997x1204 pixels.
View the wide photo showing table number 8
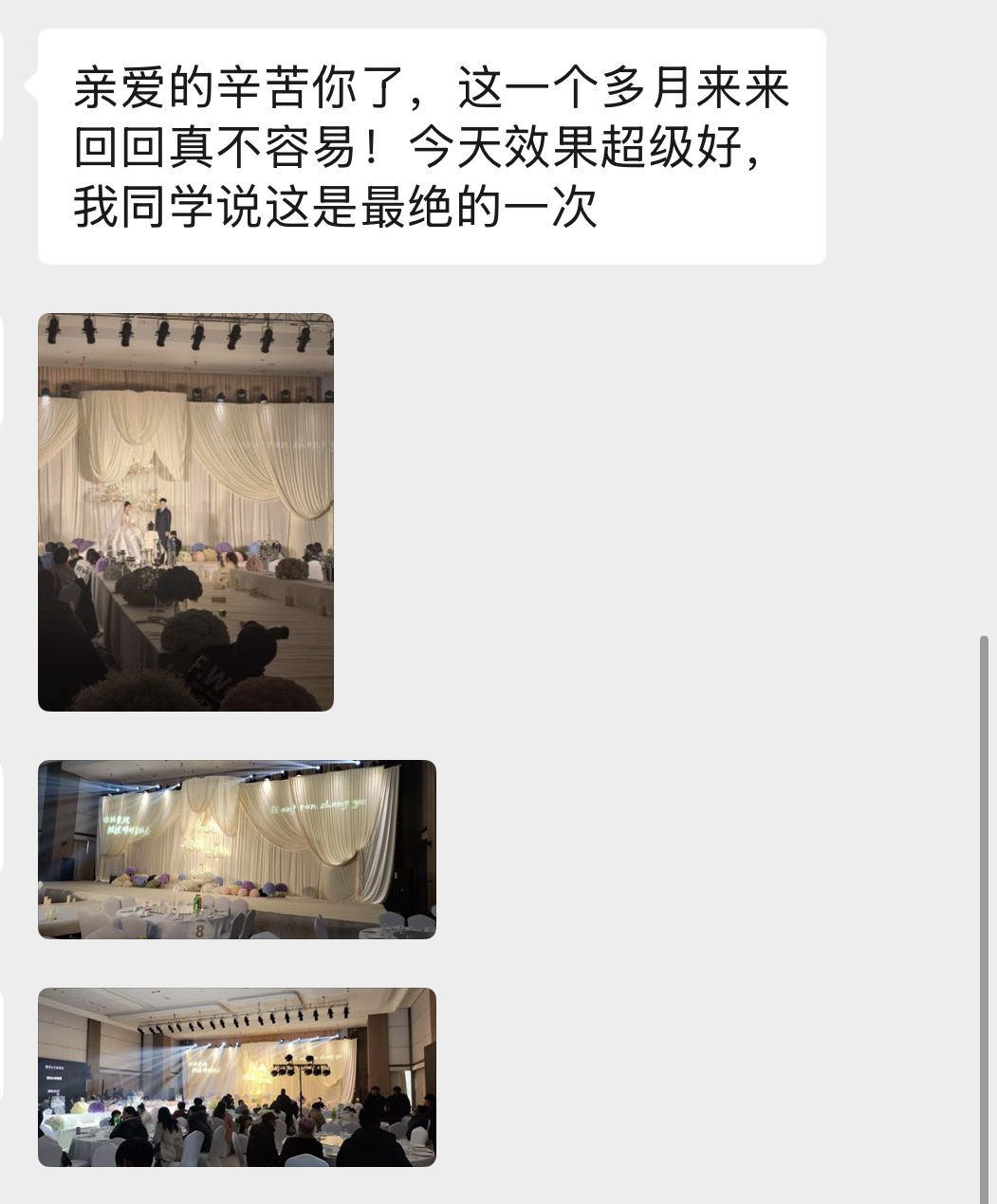point(237,849)
